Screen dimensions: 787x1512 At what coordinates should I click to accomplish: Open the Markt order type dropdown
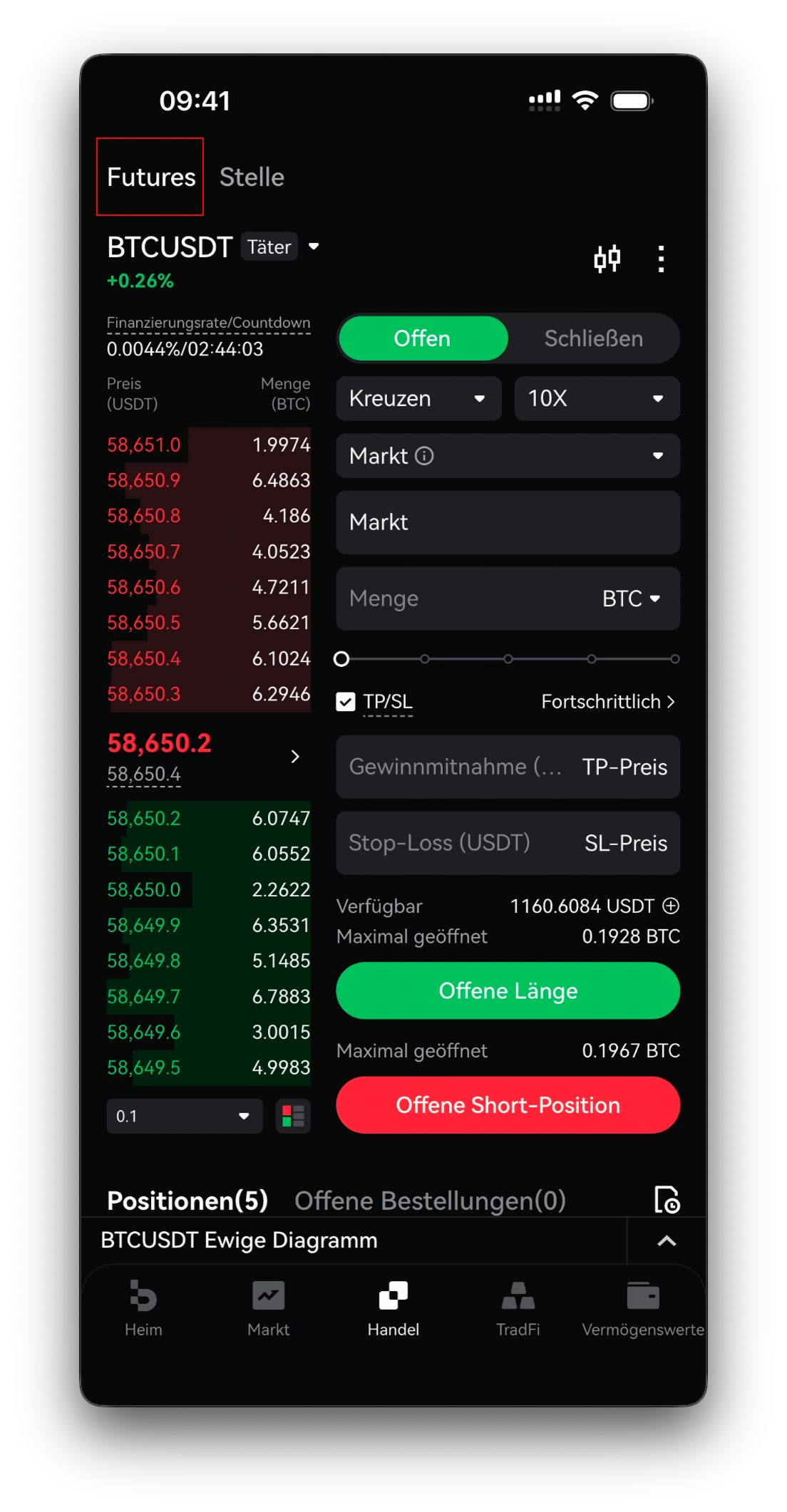pos(508,456)
